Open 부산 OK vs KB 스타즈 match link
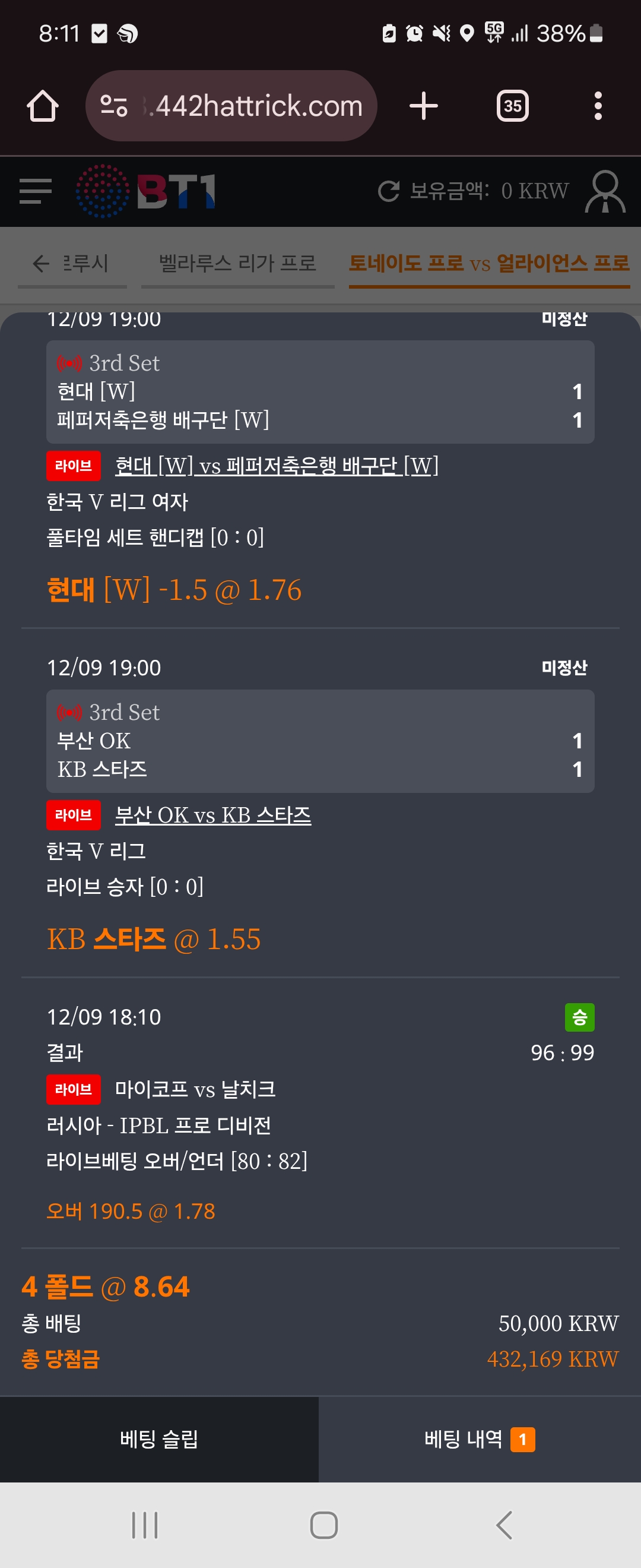The height and width of the screenshot is (1568, 641). point(213,815)
